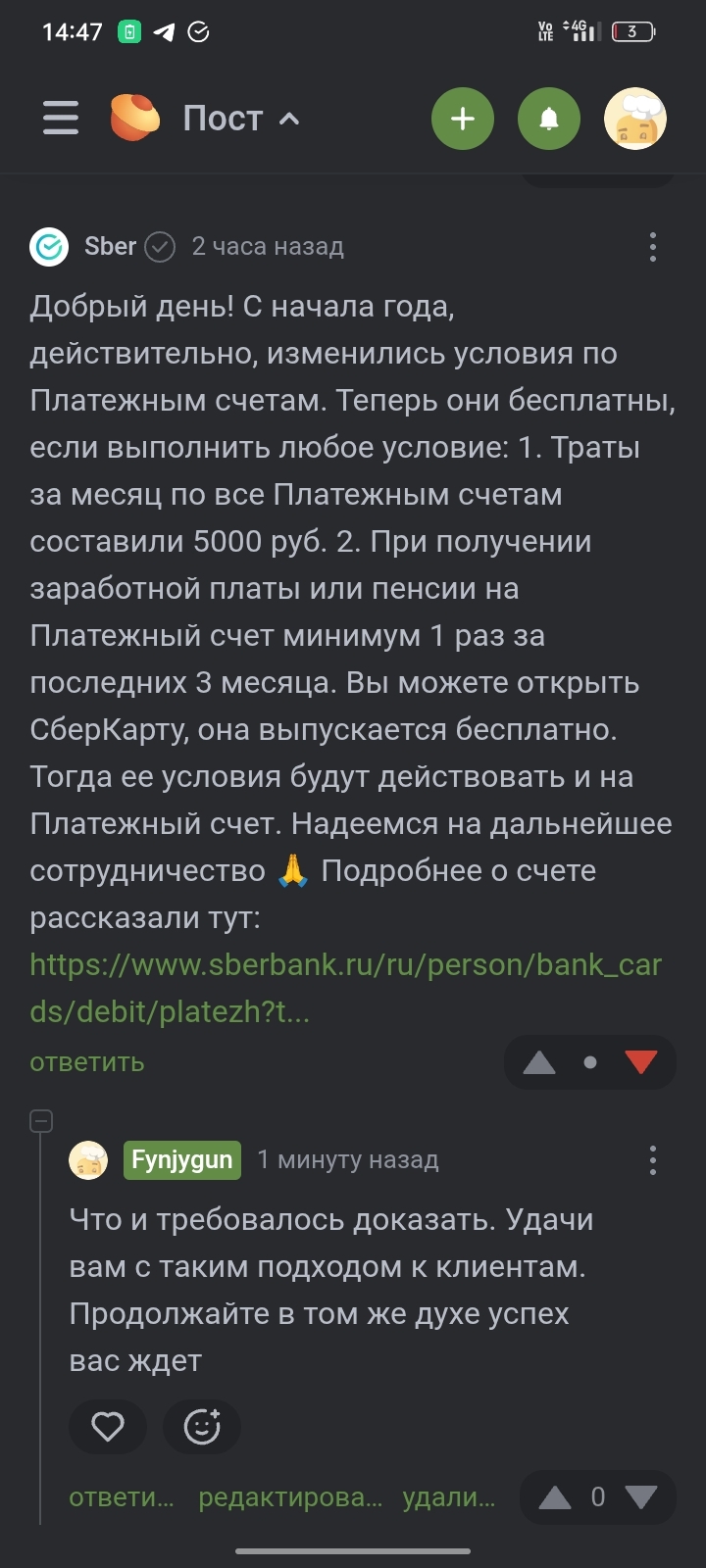706x1568 pixels.
Task: Collapse the reply thread with the minus box
Action: click(41, 1120)
